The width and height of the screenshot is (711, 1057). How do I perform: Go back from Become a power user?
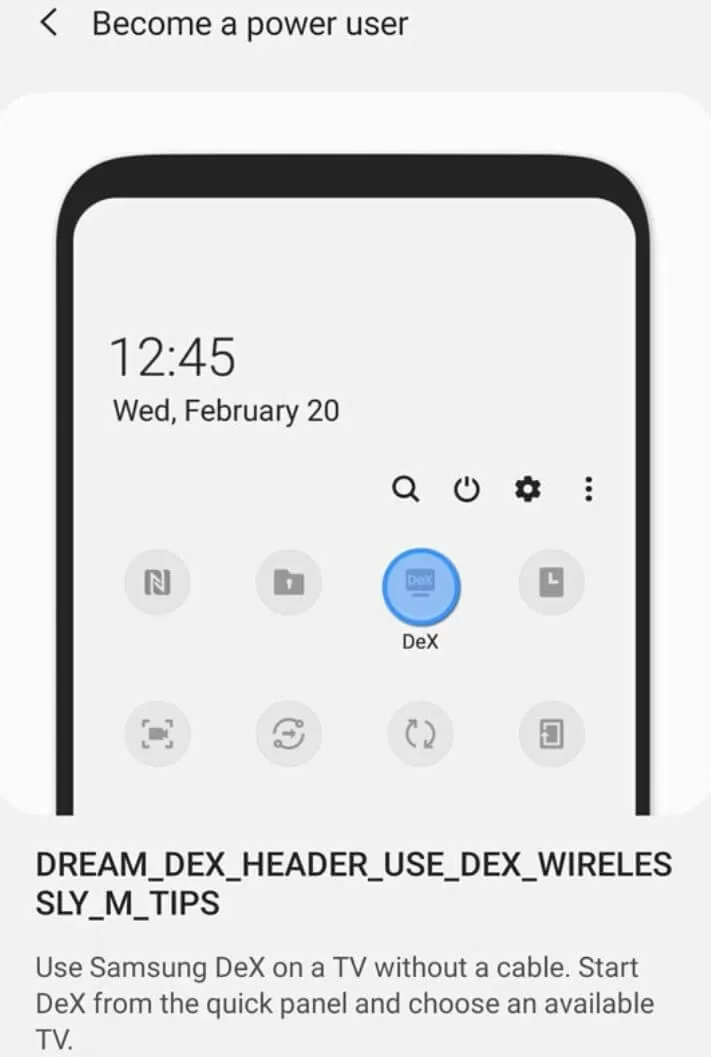click(x=47, y=24)
